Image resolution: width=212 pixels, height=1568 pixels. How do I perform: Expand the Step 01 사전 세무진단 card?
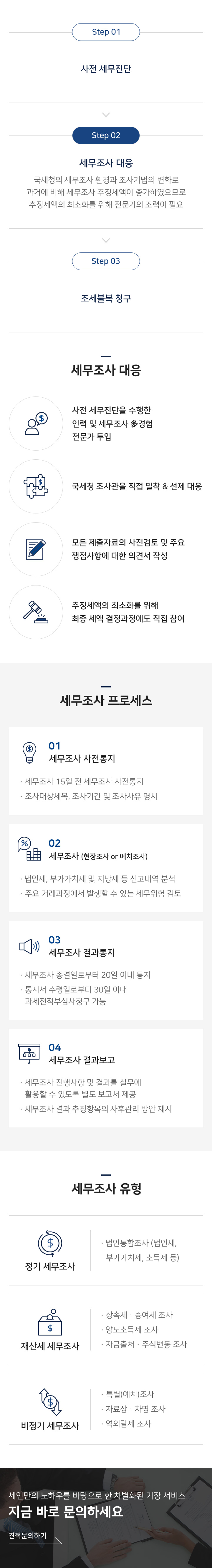(106, 68)
